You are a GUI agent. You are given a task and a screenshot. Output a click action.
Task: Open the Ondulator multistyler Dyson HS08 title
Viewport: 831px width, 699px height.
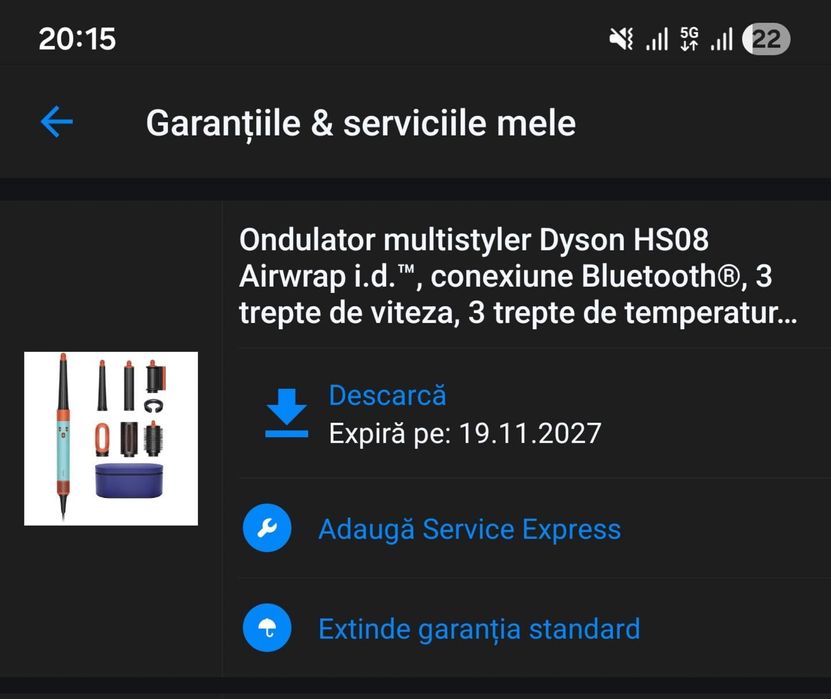[x=518, y=277]
